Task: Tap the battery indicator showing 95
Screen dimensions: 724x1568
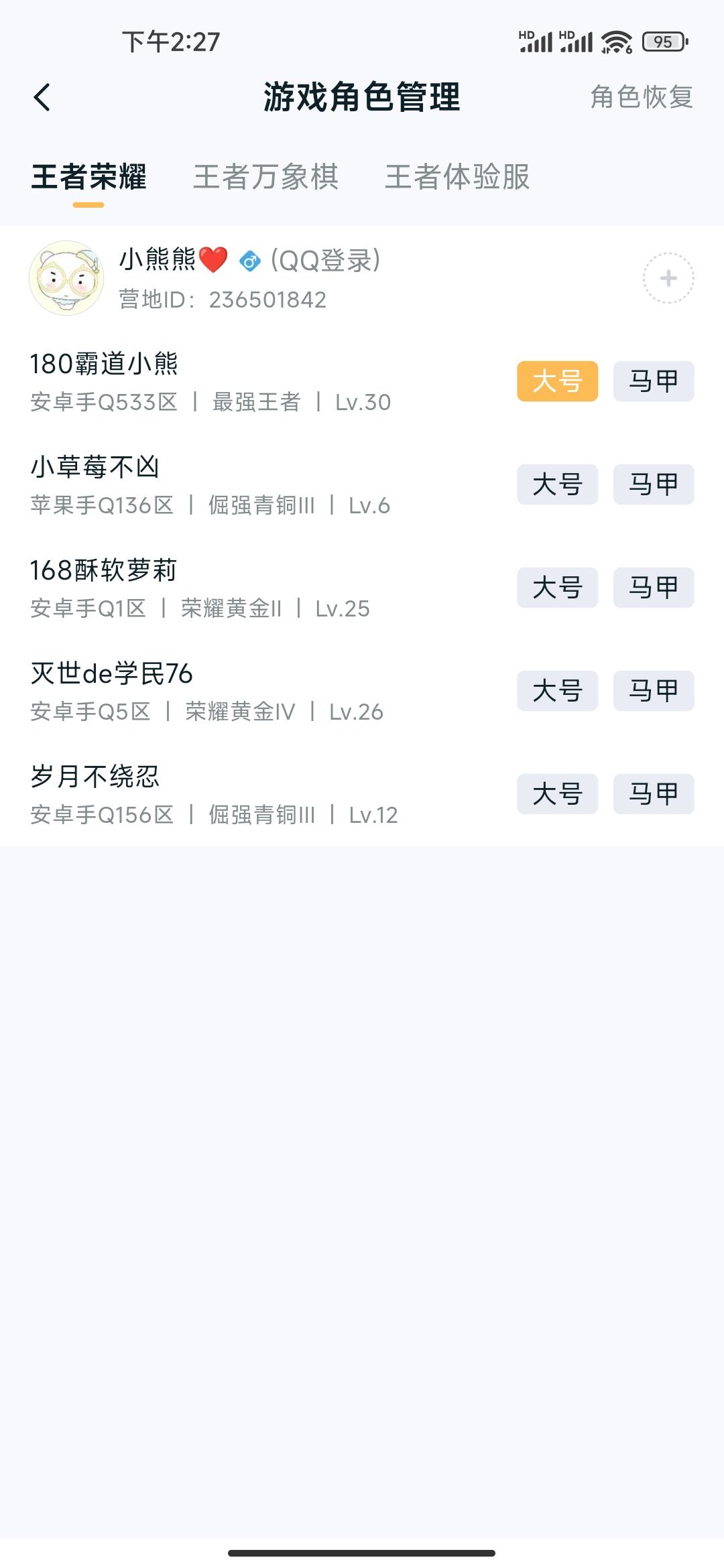Action: [662, 42]
